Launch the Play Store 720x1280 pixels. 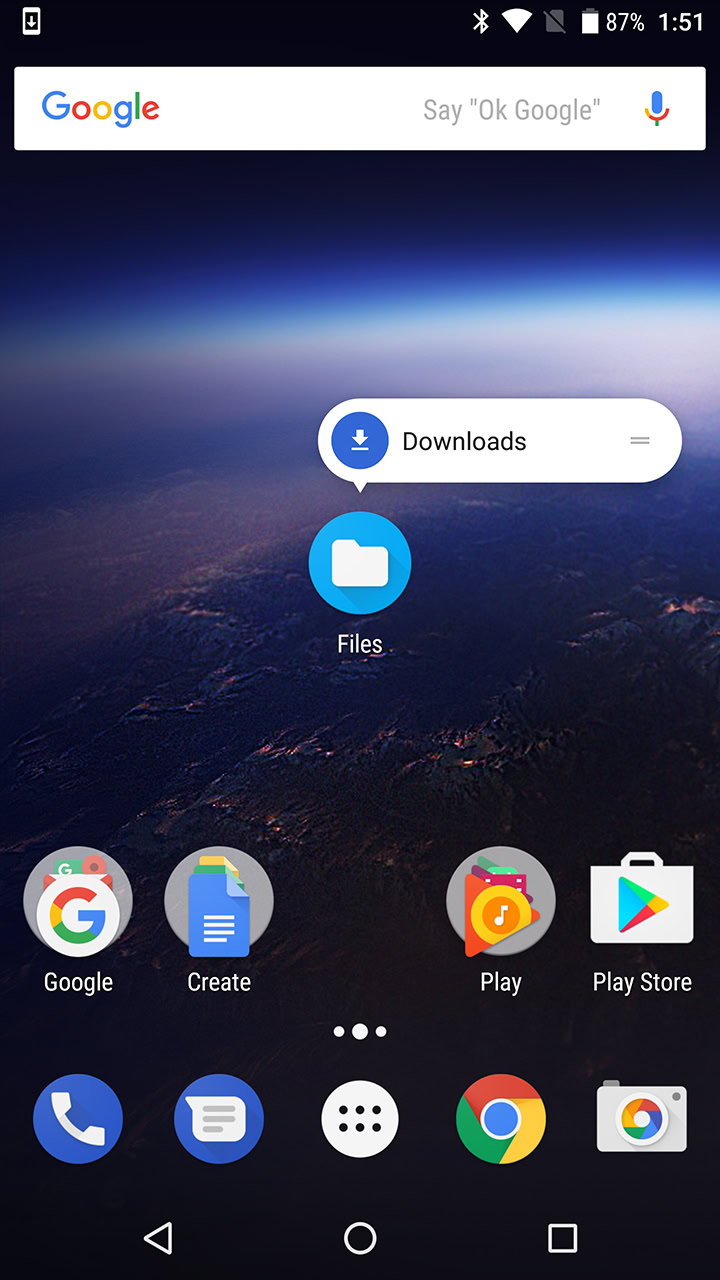point(642,903)
